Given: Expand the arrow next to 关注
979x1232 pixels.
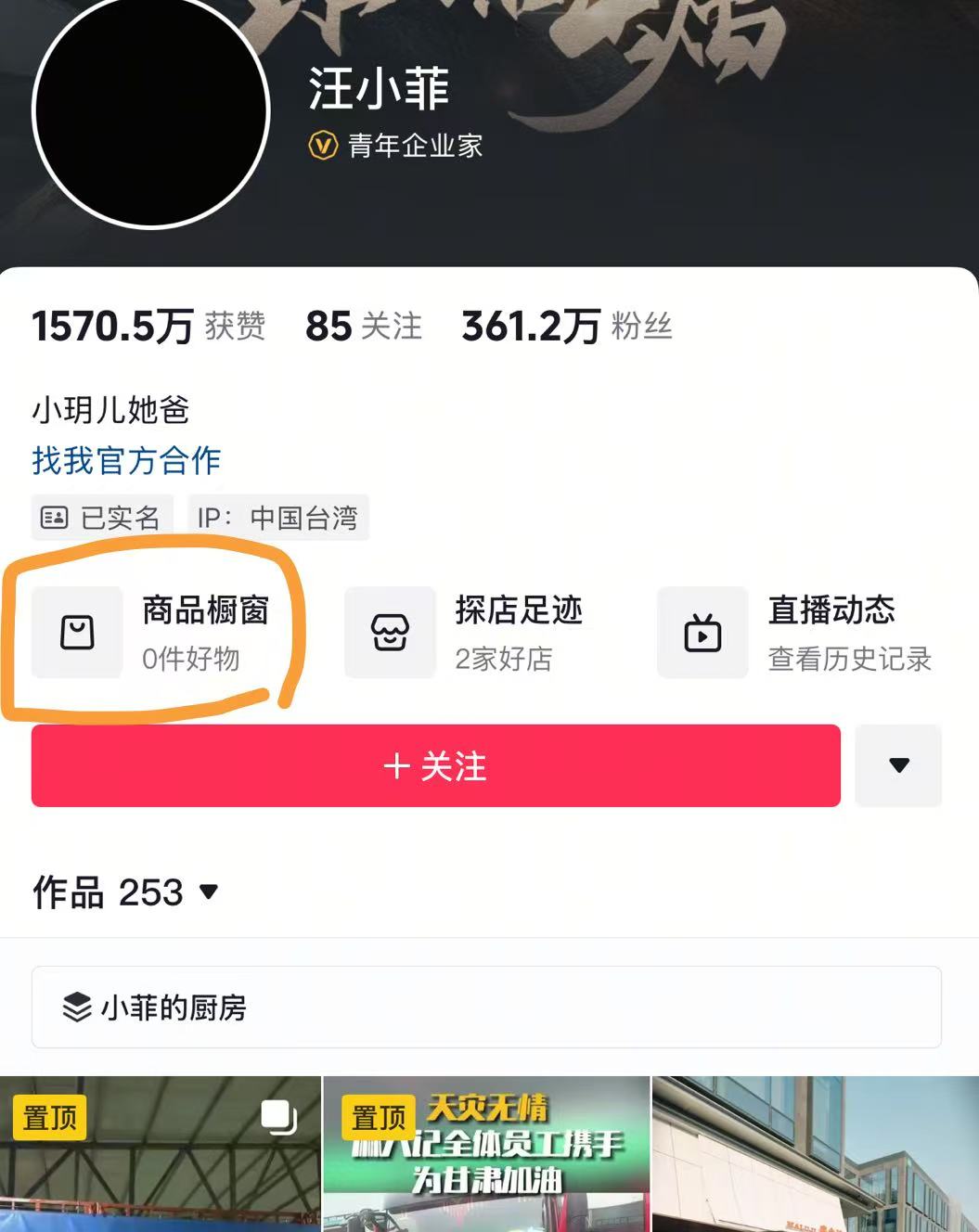Looking at the screenshot, I should tap(898, 765).
